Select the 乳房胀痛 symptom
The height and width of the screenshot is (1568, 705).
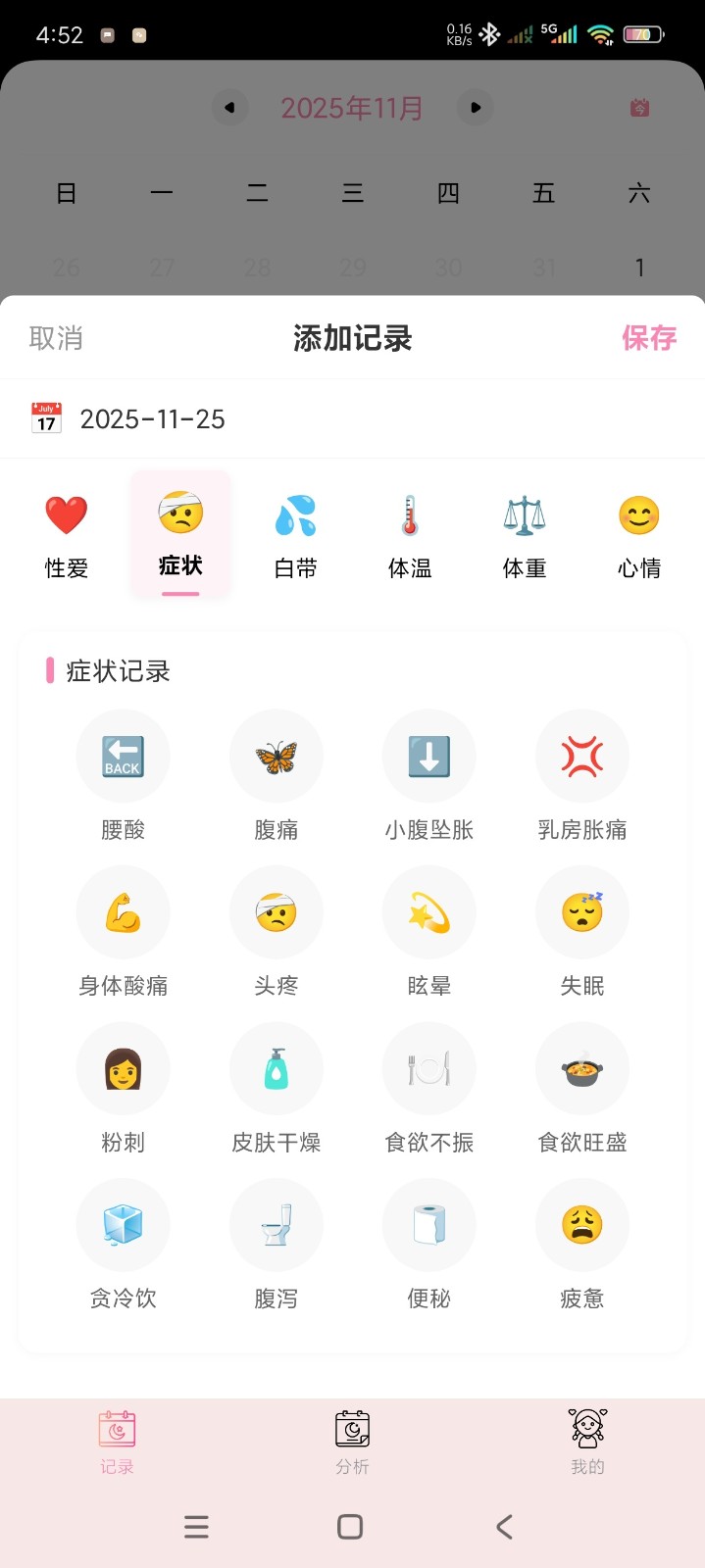582,757
